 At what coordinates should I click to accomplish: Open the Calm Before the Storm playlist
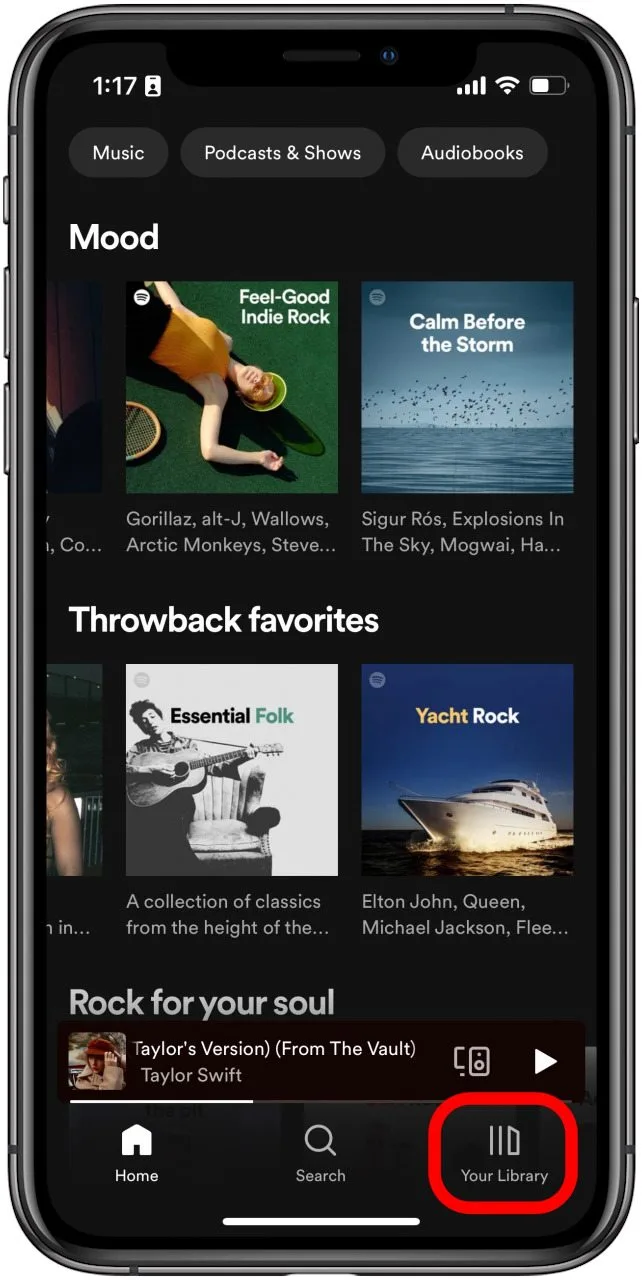[x=467, y=387]
